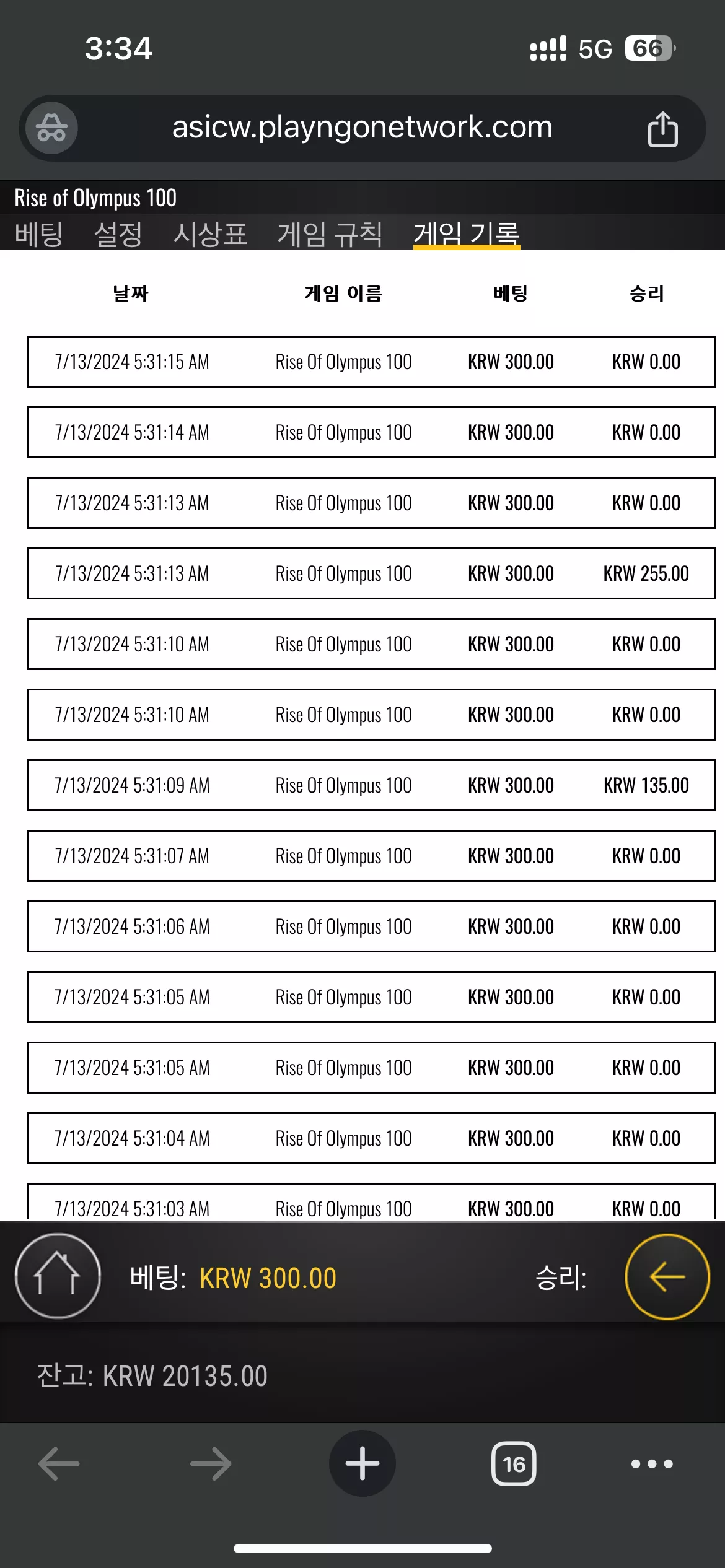This screenshot has height=1568, width=725.
Task: Open the 게임 규칙 tab
Action: pyautogui.click(x=330, y=234)
